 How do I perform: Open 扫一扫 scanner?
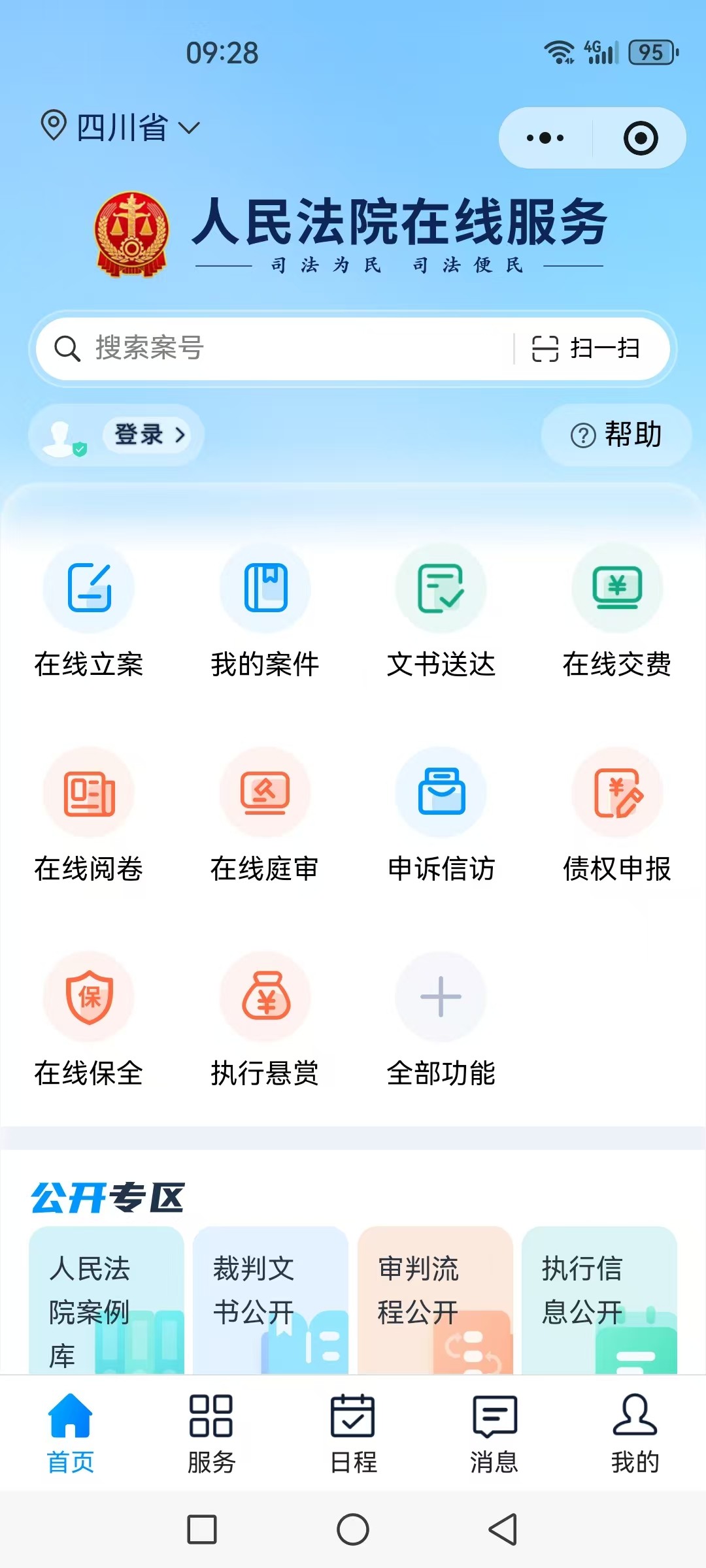[586, 348]
